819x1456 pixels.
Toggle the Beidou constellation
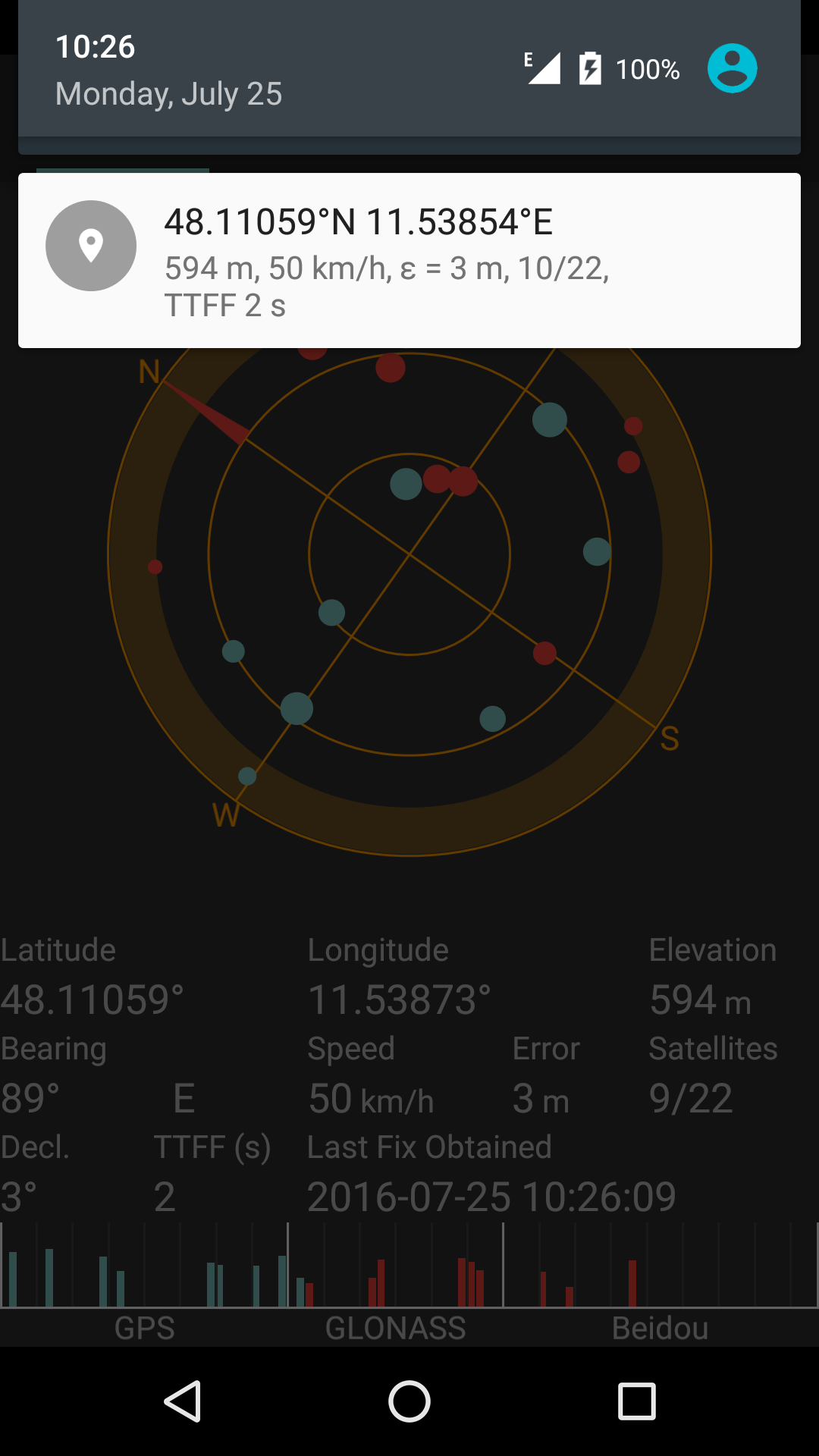(660, 1329)
